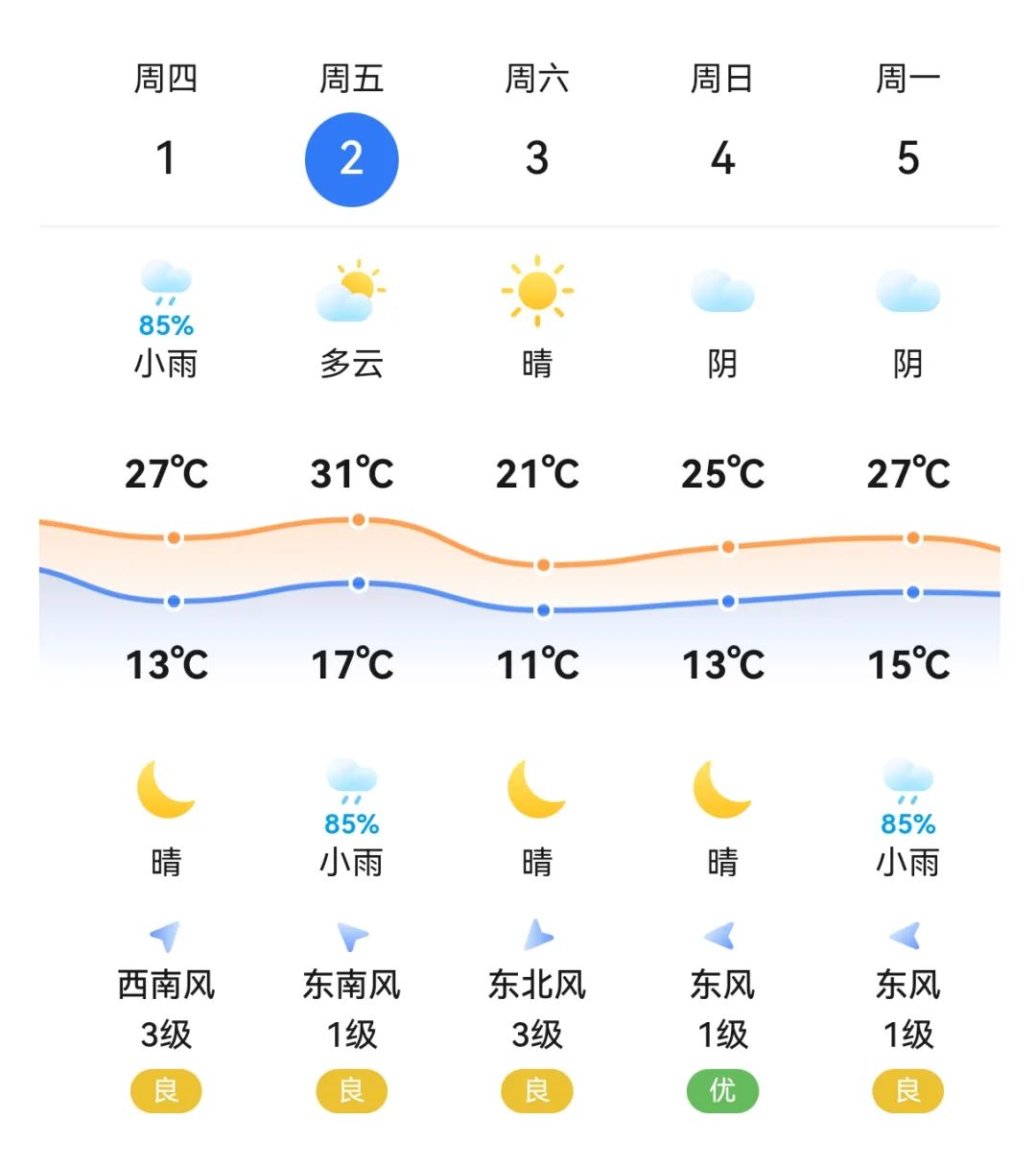The width and height of the screenshot is (1036, 1167).
Task: Select Thursday the 1st forecast
Action: [166, 158]
